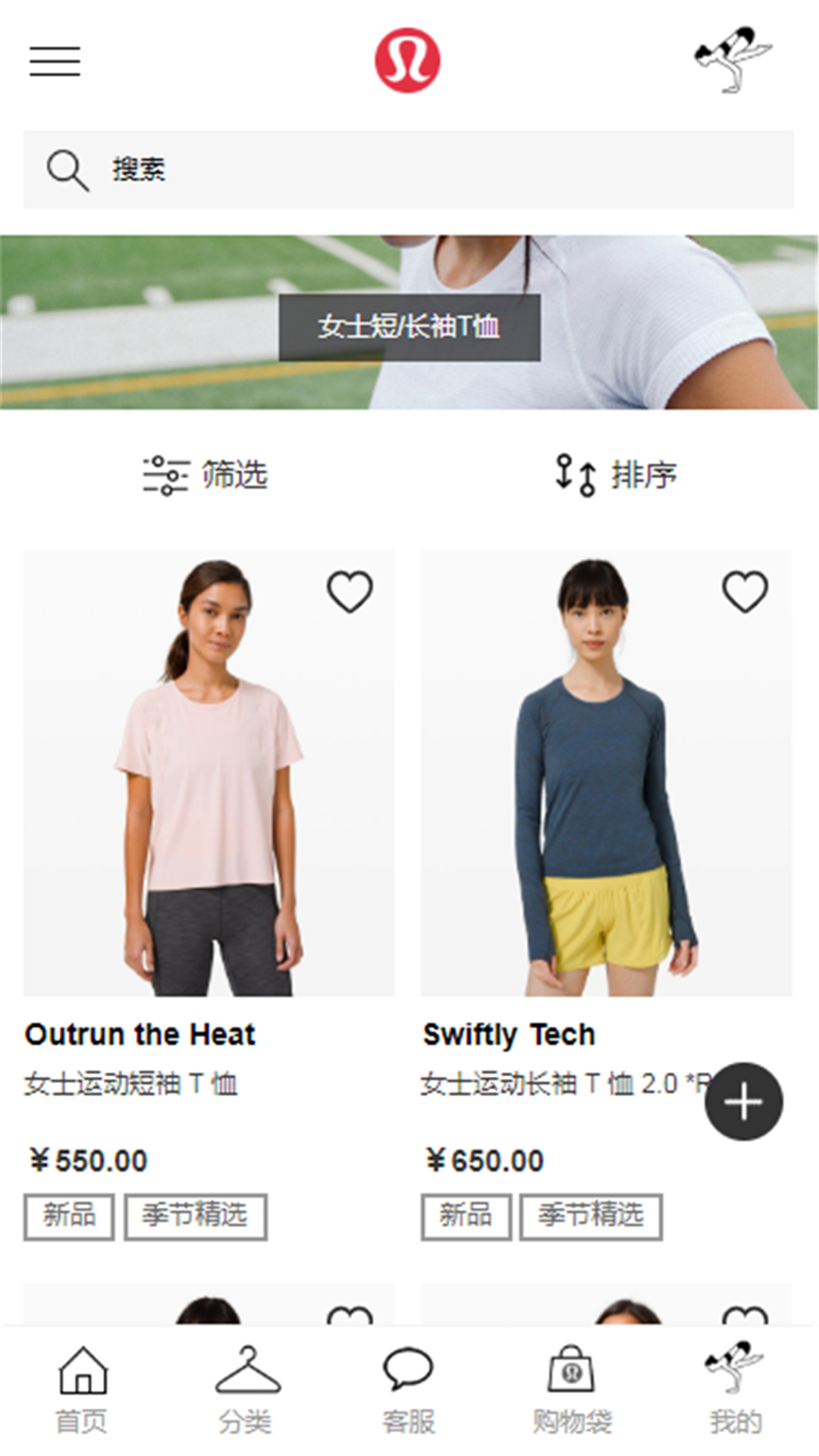
Task: View the Swiftly Tech product
Action: [606, 773]
